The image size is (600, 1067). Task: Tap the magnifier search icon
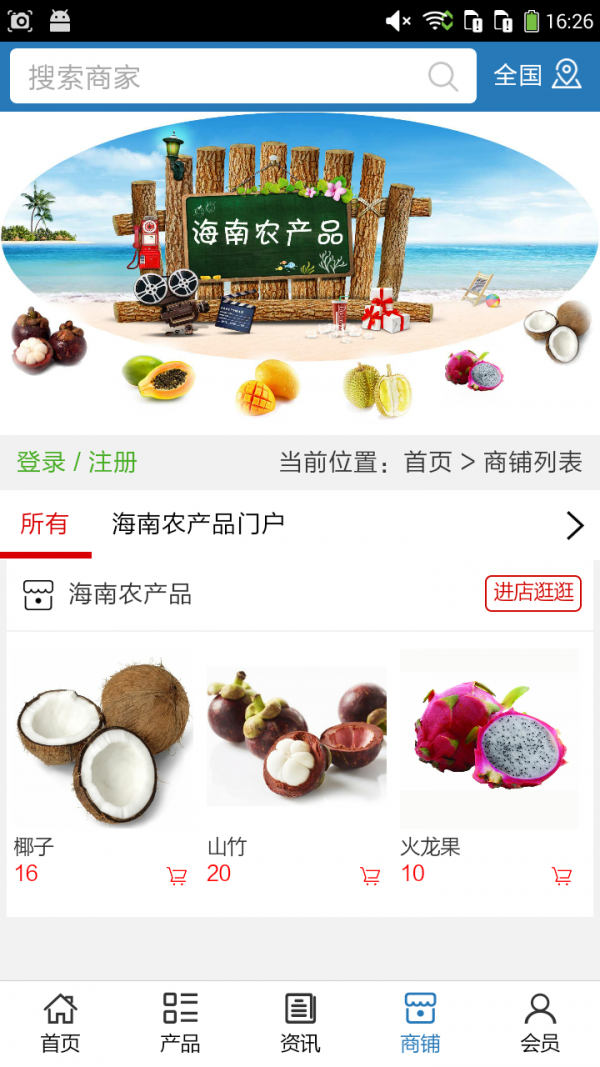[443, 77]
